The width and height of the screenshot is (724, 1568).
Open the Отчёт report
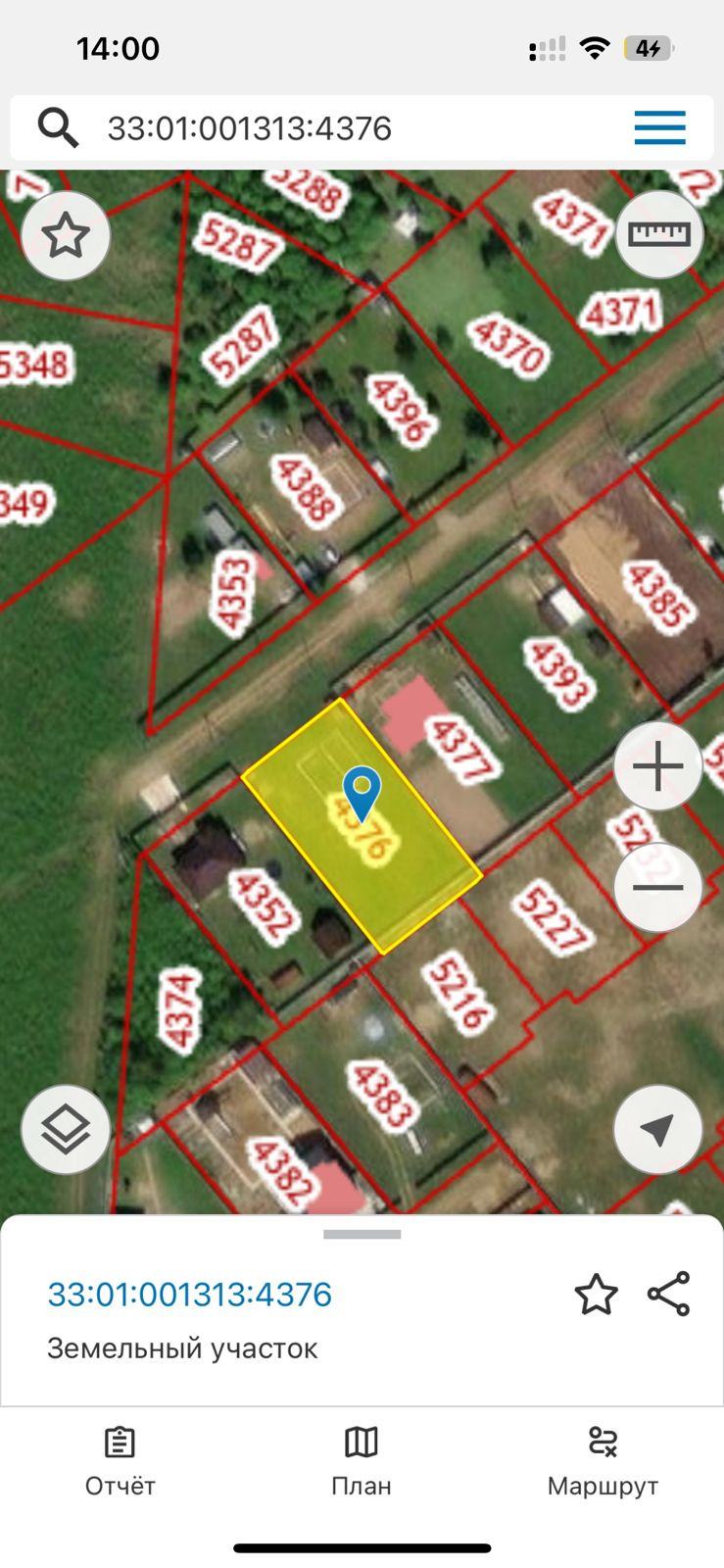coord(120,1461)
